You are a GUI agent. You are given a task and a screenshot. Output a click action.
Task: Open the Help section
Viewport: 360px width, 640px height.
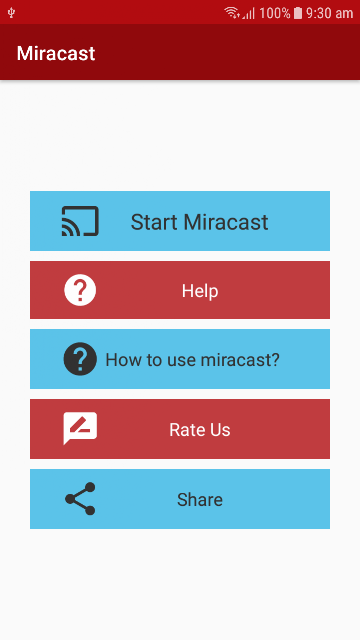(180, 290)
